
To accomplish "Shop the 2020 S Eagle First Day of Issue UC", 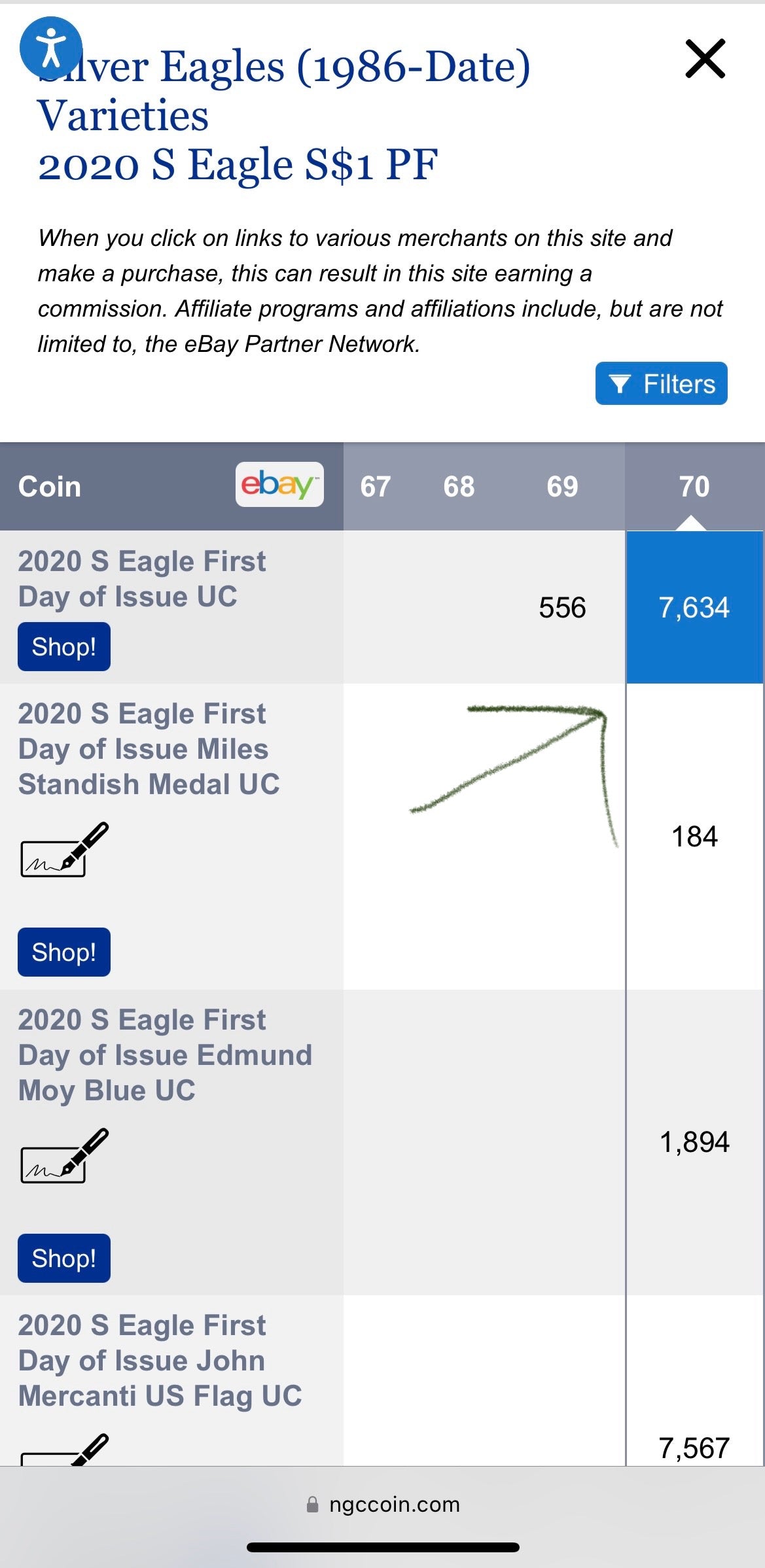I will (63, 647).
